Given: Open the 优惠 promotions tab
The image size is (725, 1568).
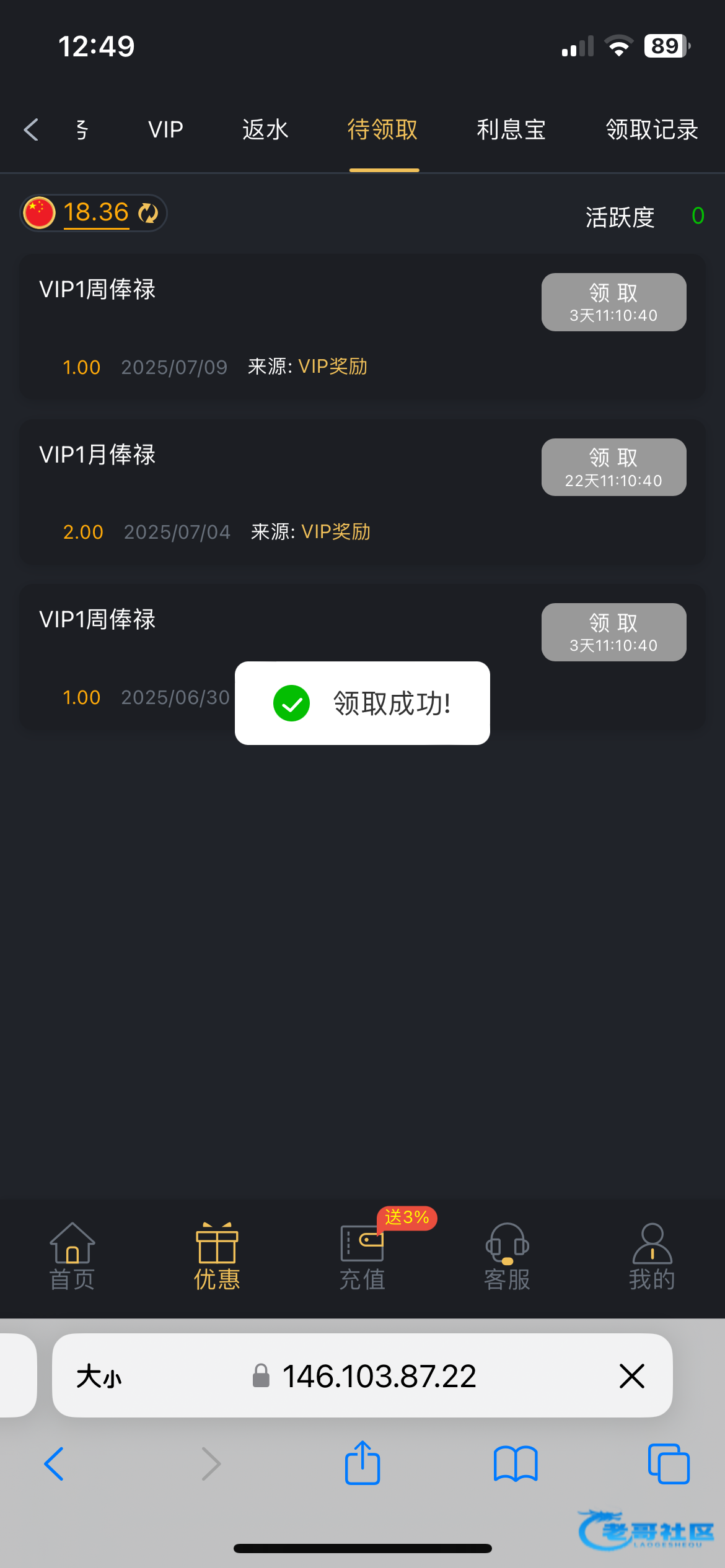Looking at the screenshot, I should [x=217, y=1257].
